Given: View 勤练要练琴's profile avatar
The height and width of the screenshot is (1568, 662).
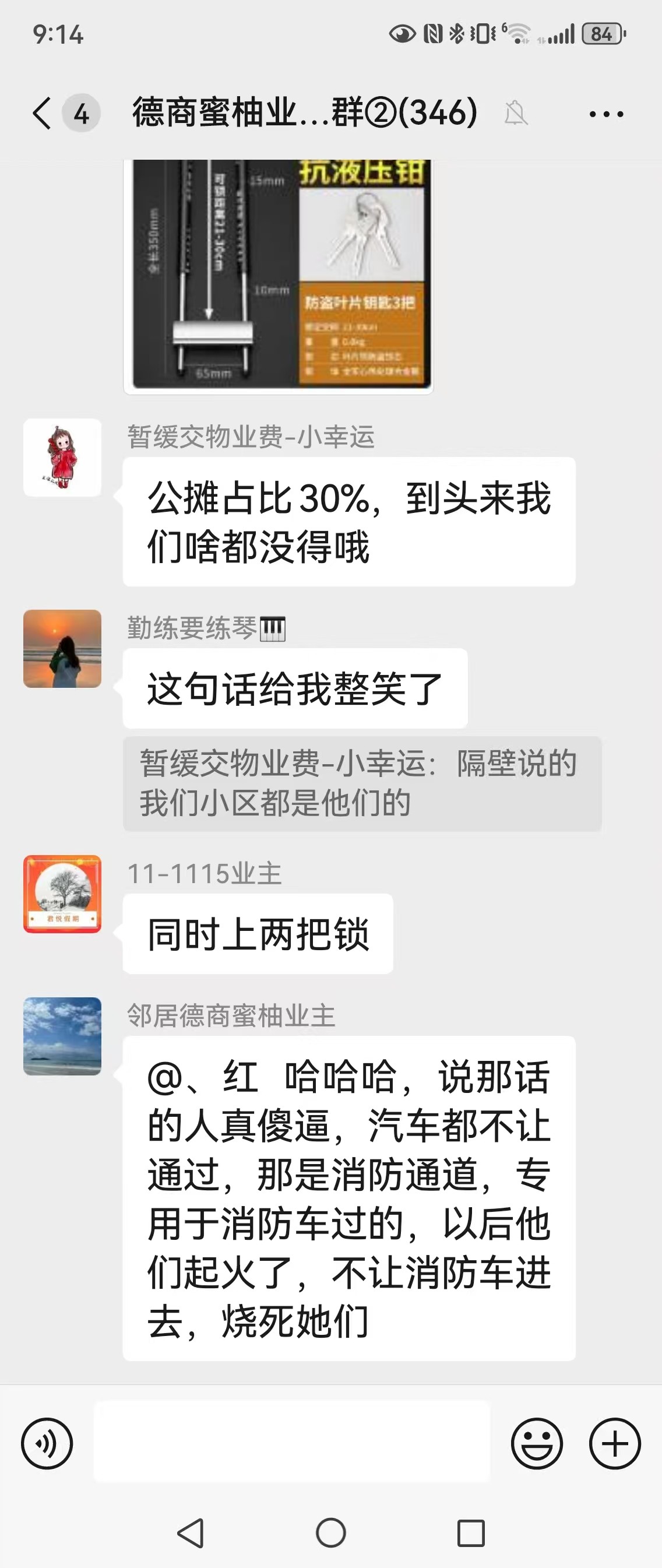Looking at the screenshot, I should 62,649.
